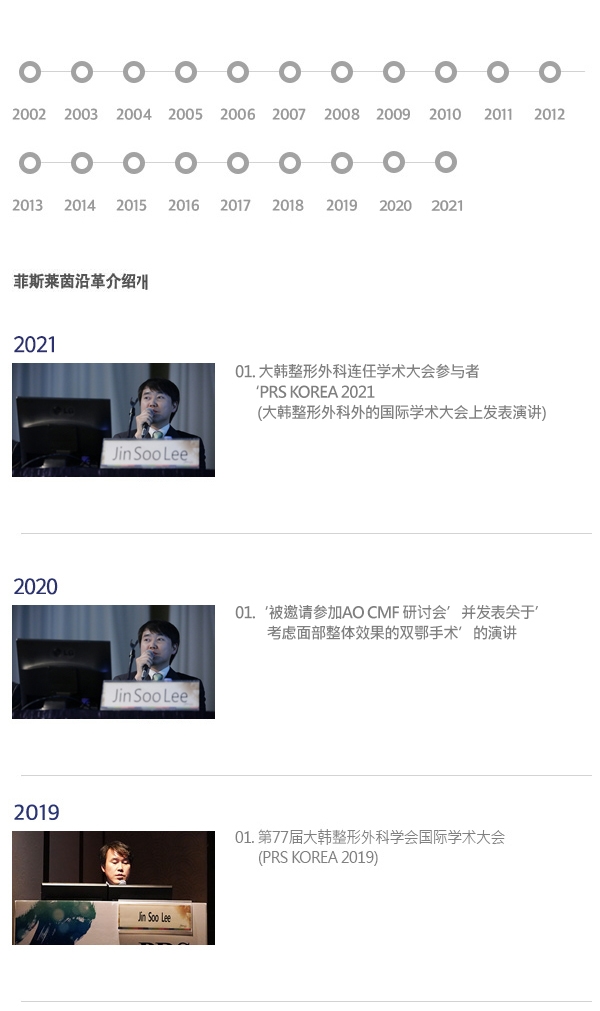Screen dimensions: 600x1011
Task: Select the 2002 year marker
Action: click(30, 72)
